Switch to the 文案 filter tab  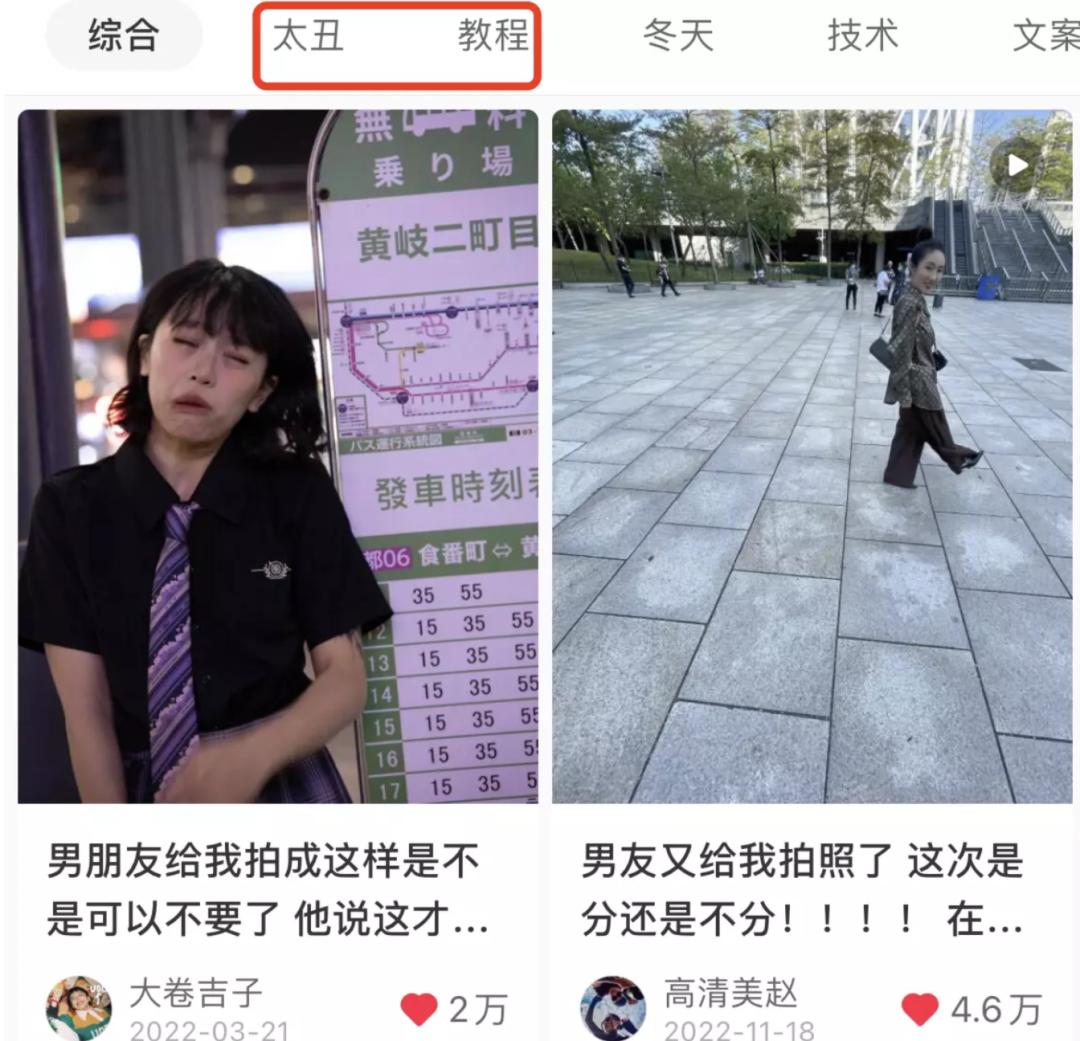(1044, 36)
